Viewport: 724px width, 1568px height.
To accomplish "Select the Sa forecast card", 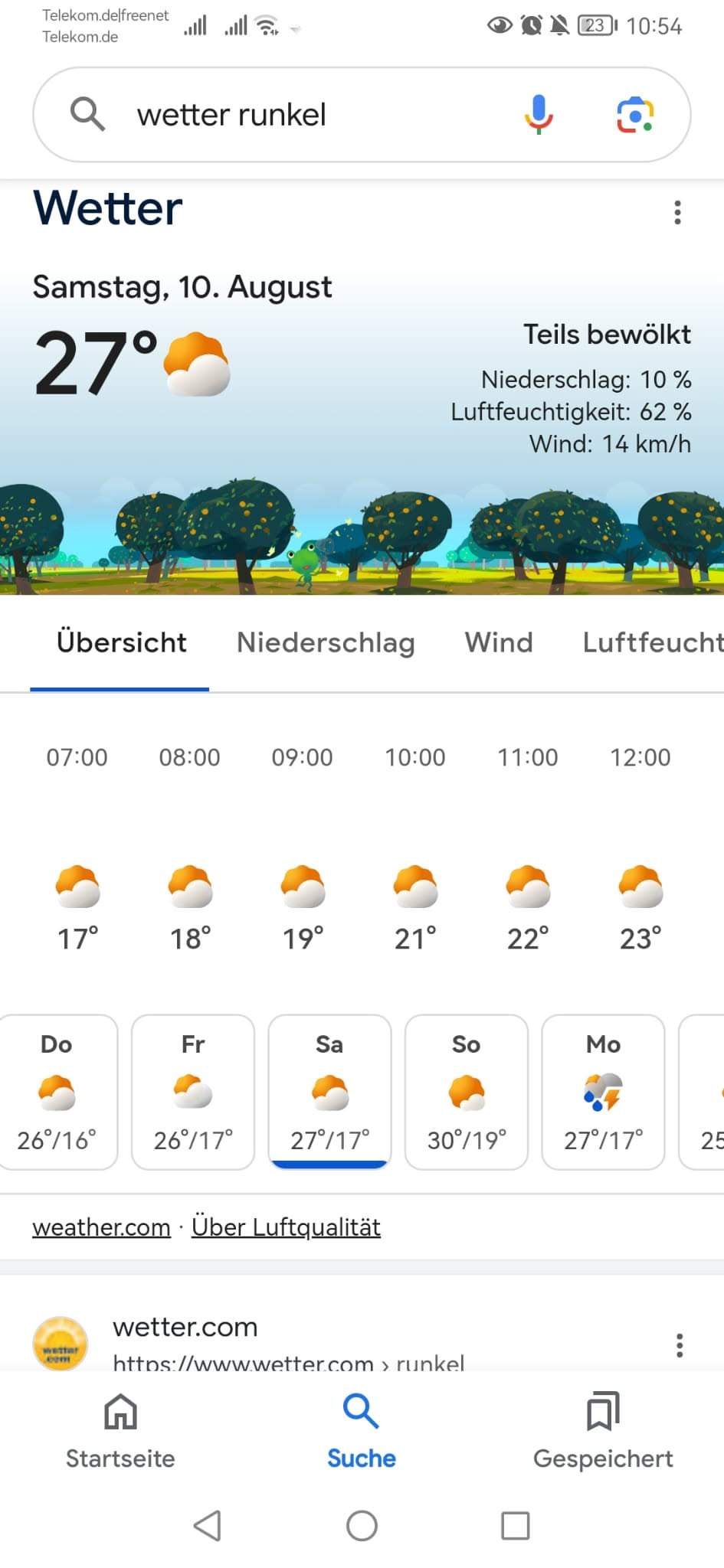I will tap(329, 1092).
